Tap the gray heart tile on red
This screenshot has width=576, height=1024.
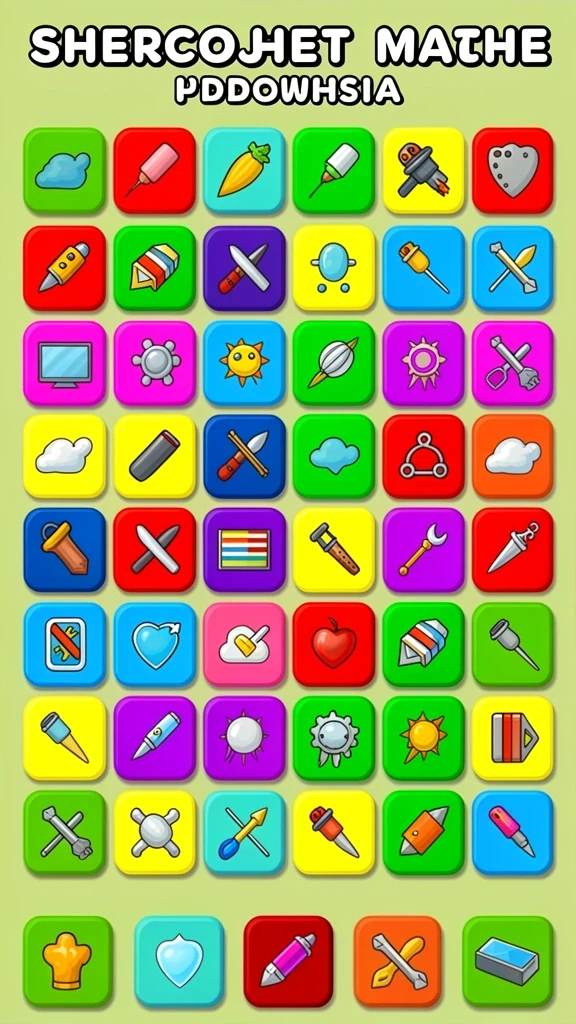tap(513, 170)
